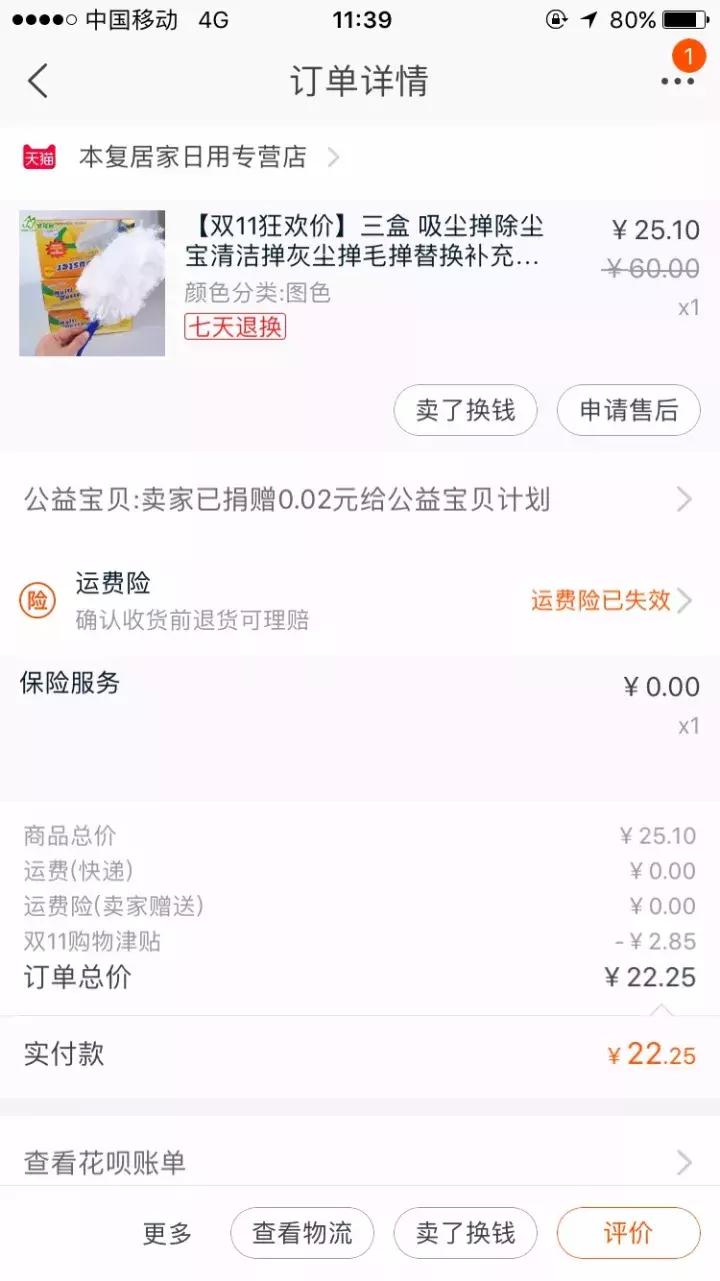
Task: Click the Tmall brand icon beside the store name
Action: click(38, 157)
